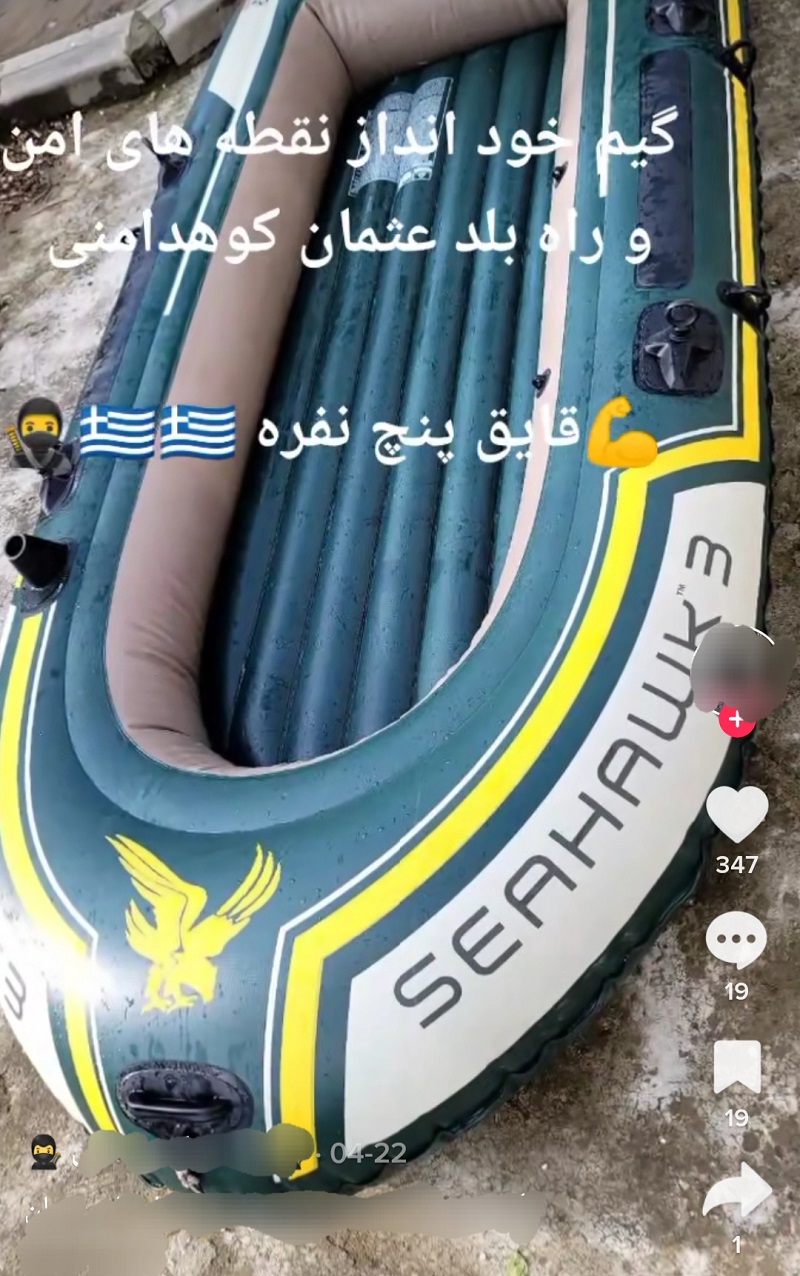Open the comments on this video

click(736, 941)
